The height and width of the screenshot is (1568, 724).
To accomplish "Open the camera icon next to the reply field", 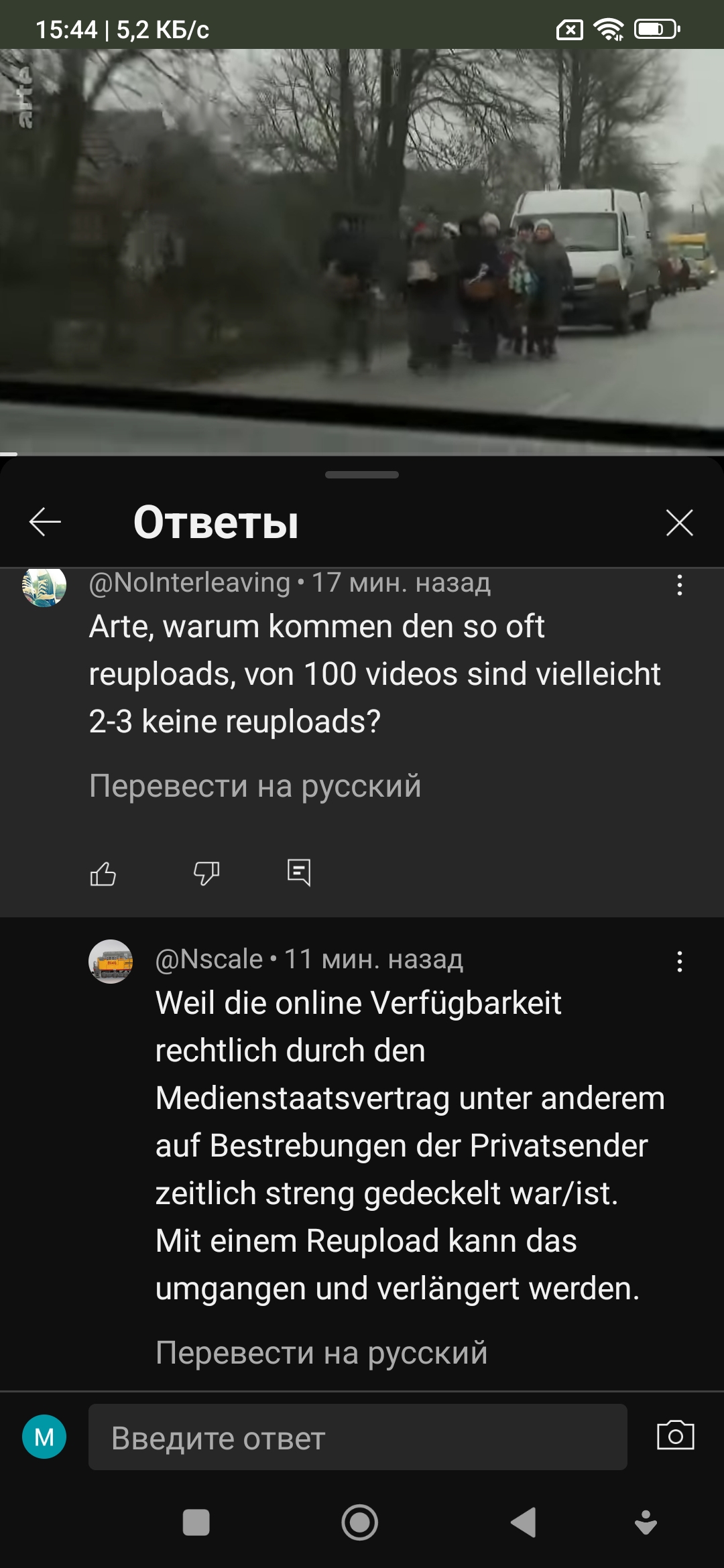I will 675,1435.
